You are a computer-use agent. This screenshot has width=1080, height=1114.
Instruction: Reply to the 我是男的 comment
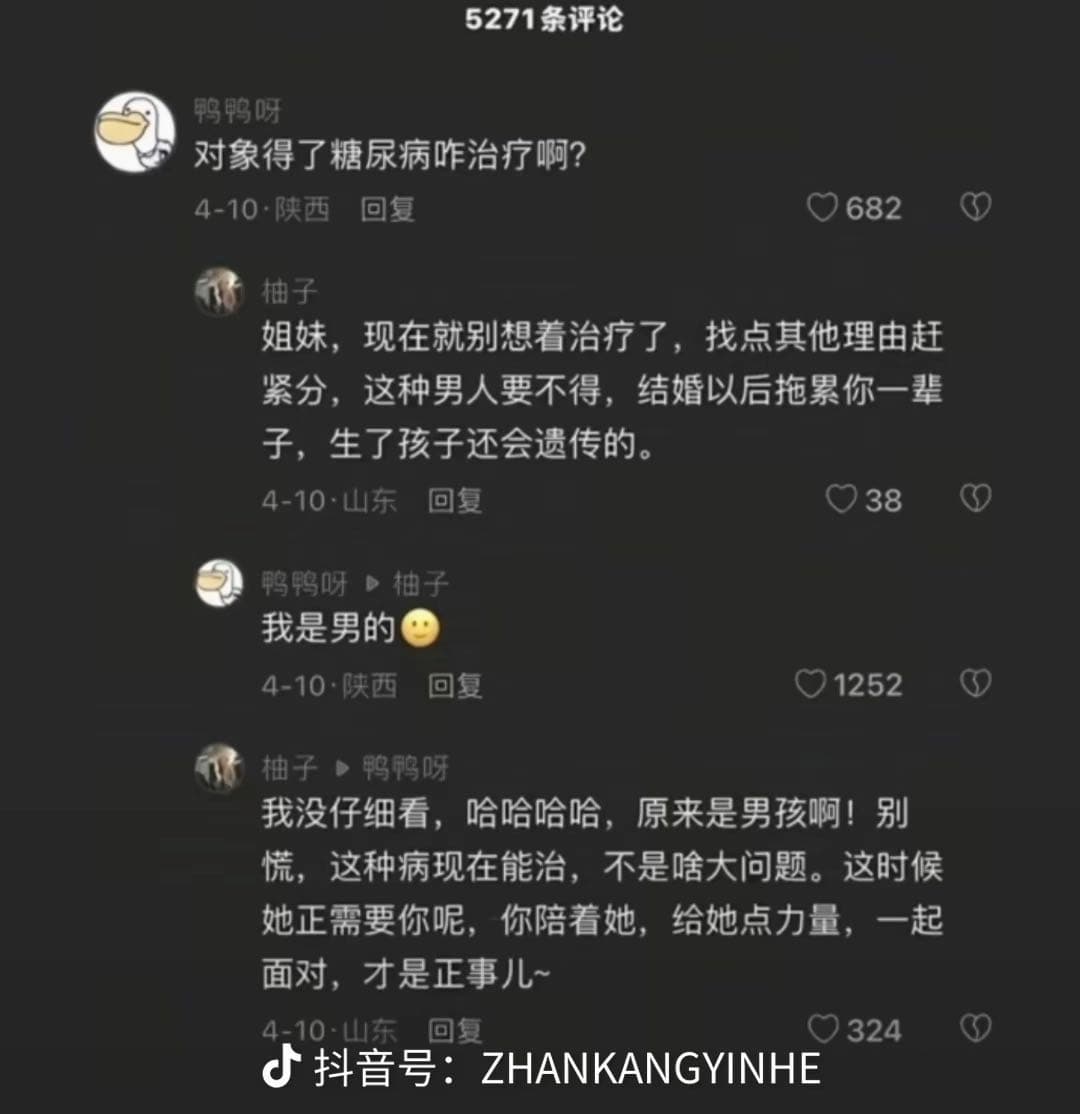coord(455,685)
